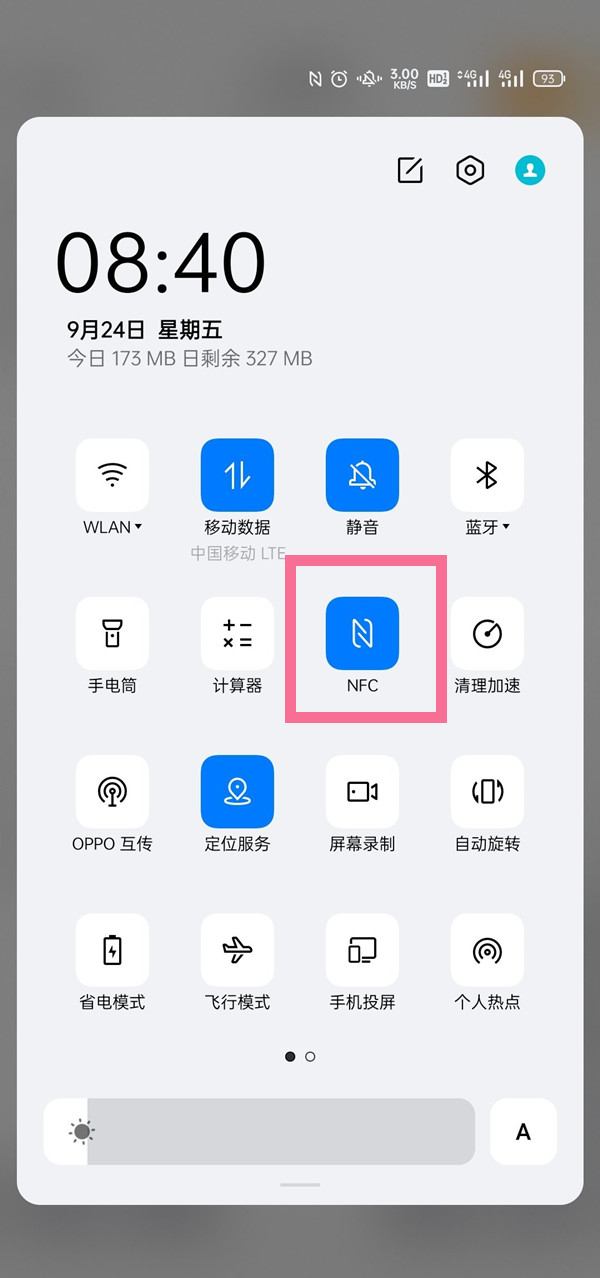Image resolution: width=600 pixels, height=1278 pixels.
Task: Turn off silent mode (静音)
Action: [362, 476]
